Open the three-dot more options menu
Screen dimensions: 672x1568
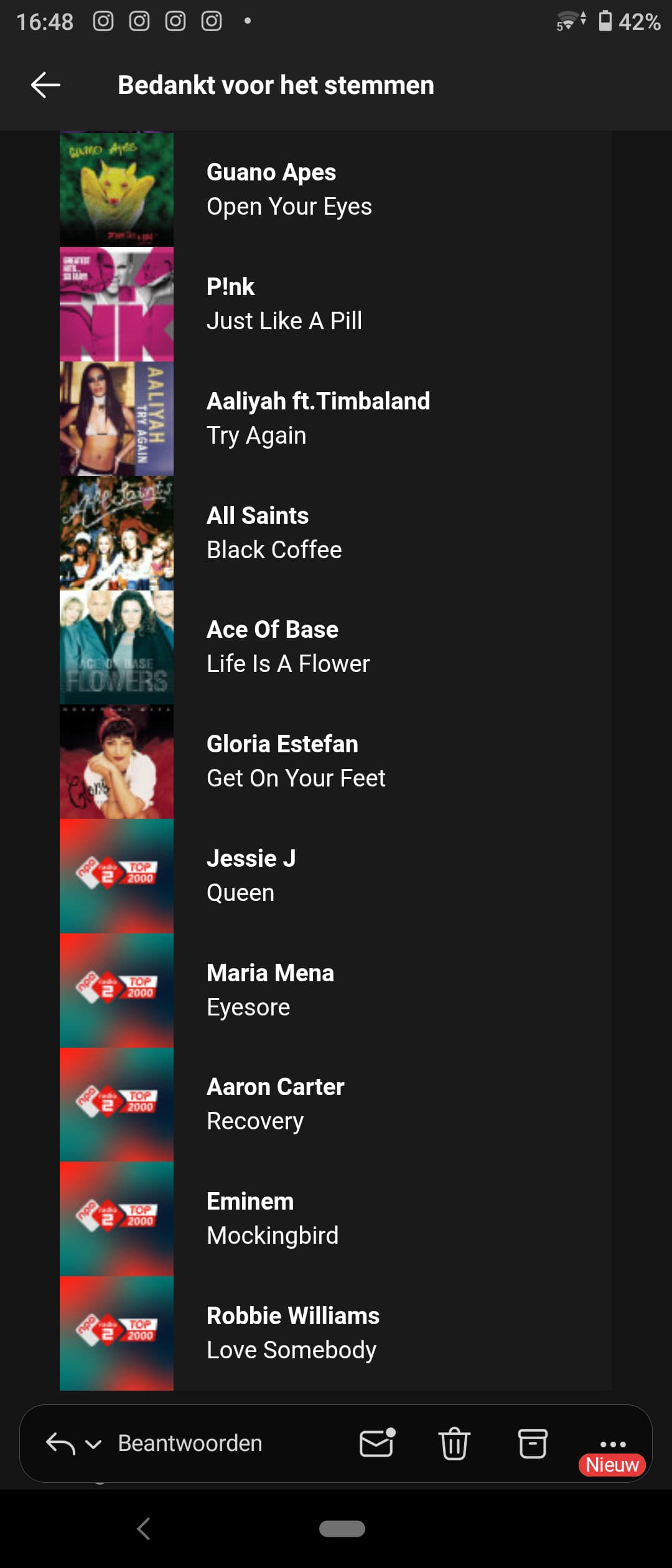(x=612, y=1444)
